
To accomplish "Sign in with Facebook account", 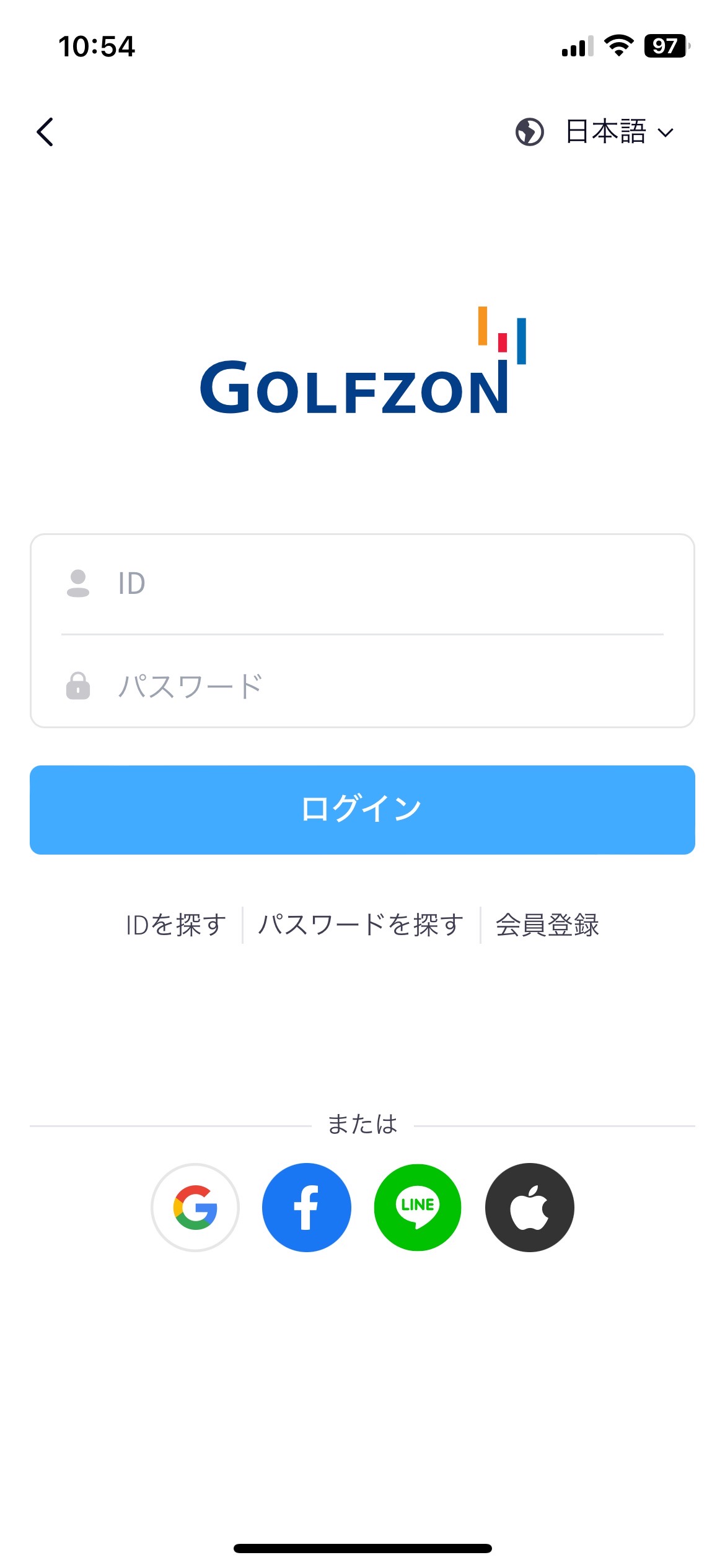I will click(x=306, y=1206).
